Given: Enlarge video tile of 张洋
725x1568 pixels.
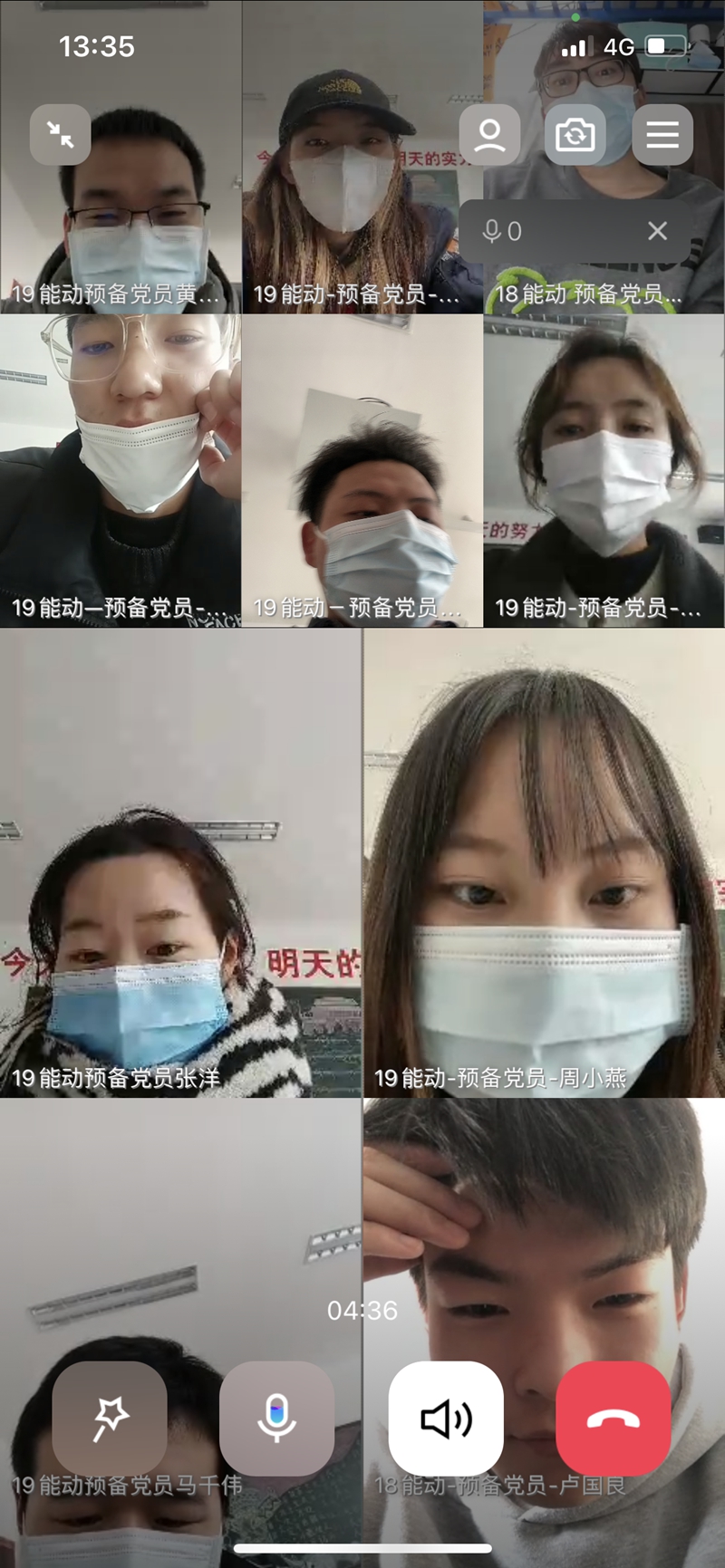Looking at the screenshot, I should 181,861.
